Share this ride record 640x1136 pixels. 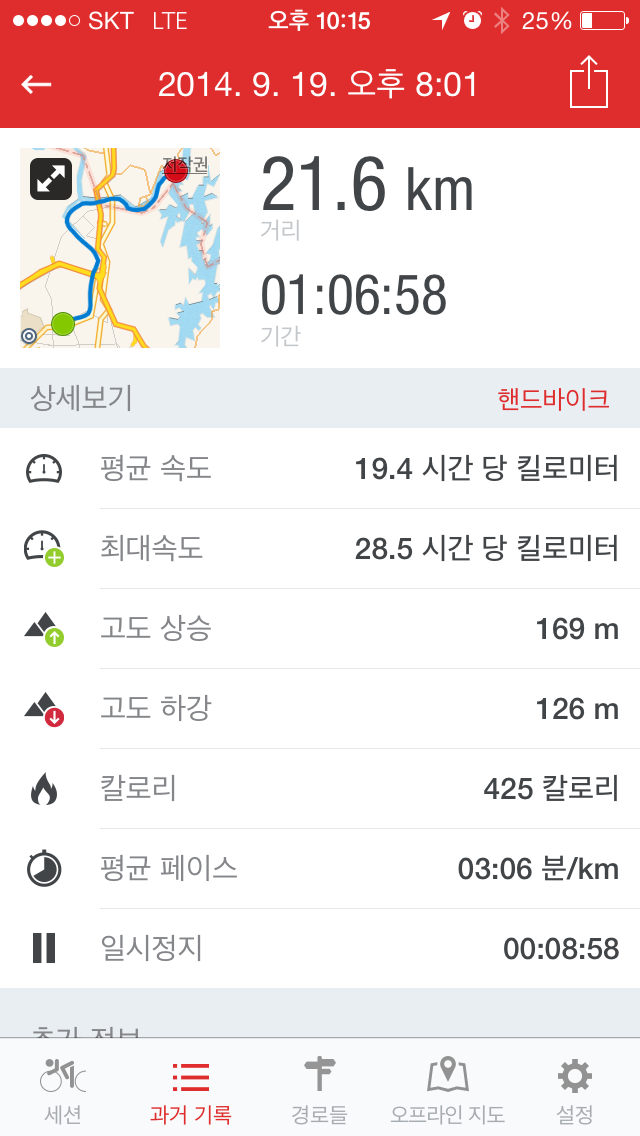589,82
